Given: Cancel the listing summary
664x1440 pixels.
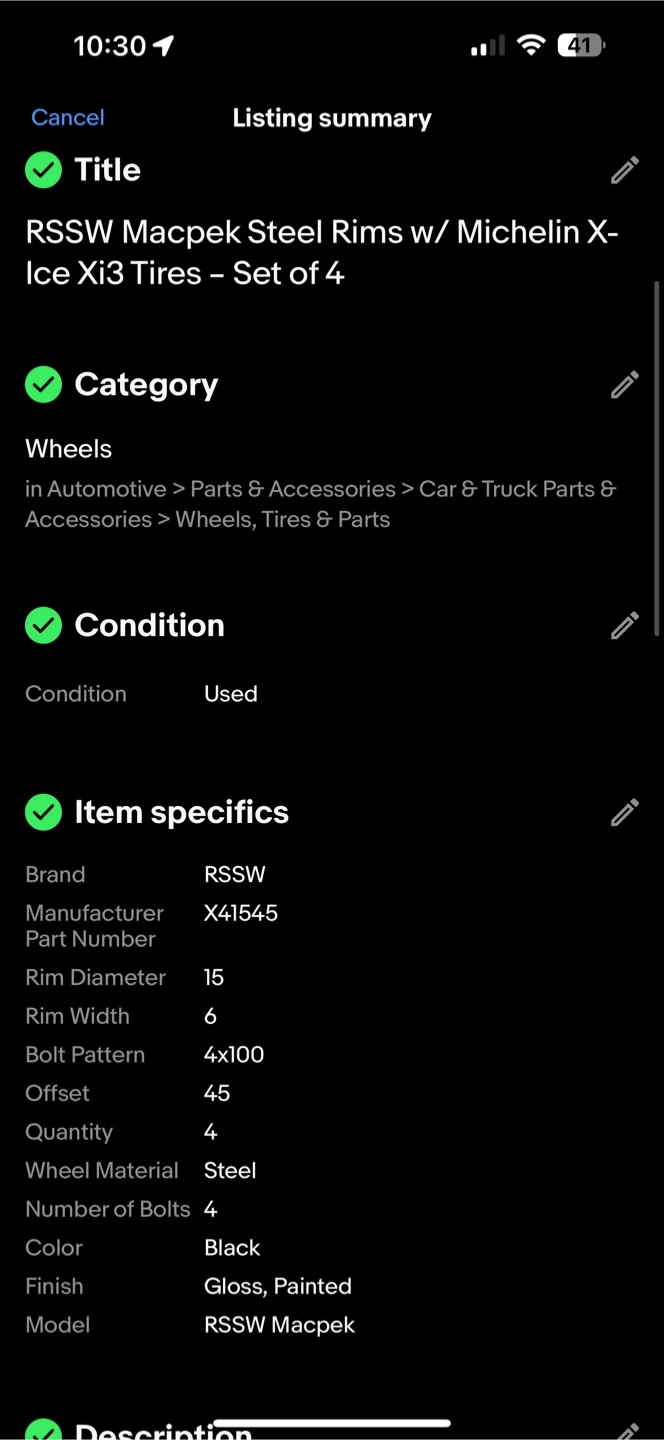Looking at the screenshot, I should tap(68, 118).
